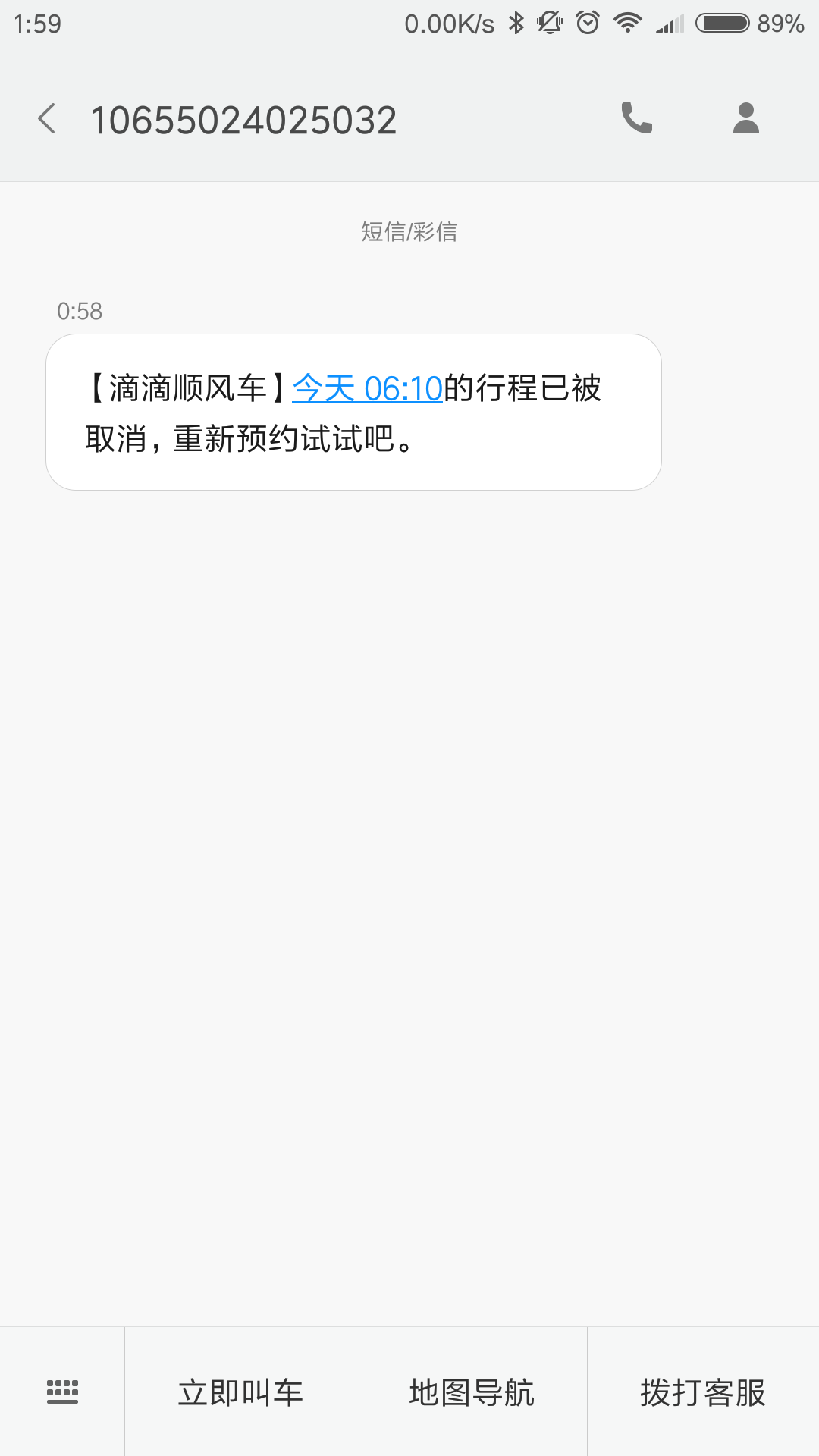Tap the cellular signal strength icon
Screen dimensions: 819x1456
pyautogui.click(x=665, y=22)
